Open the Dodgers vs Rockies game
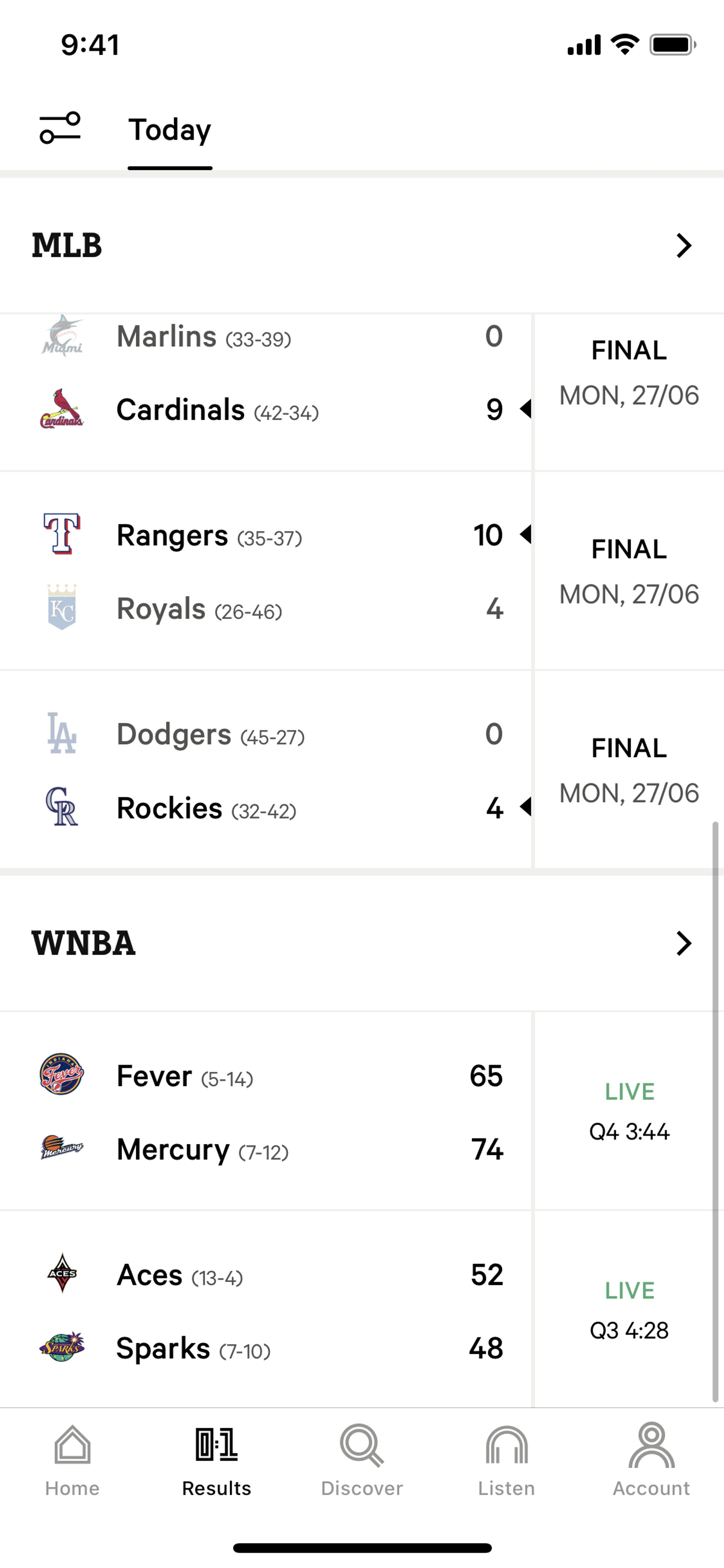The width and height of the screenshot is (724, 1568). pos(268,770)
